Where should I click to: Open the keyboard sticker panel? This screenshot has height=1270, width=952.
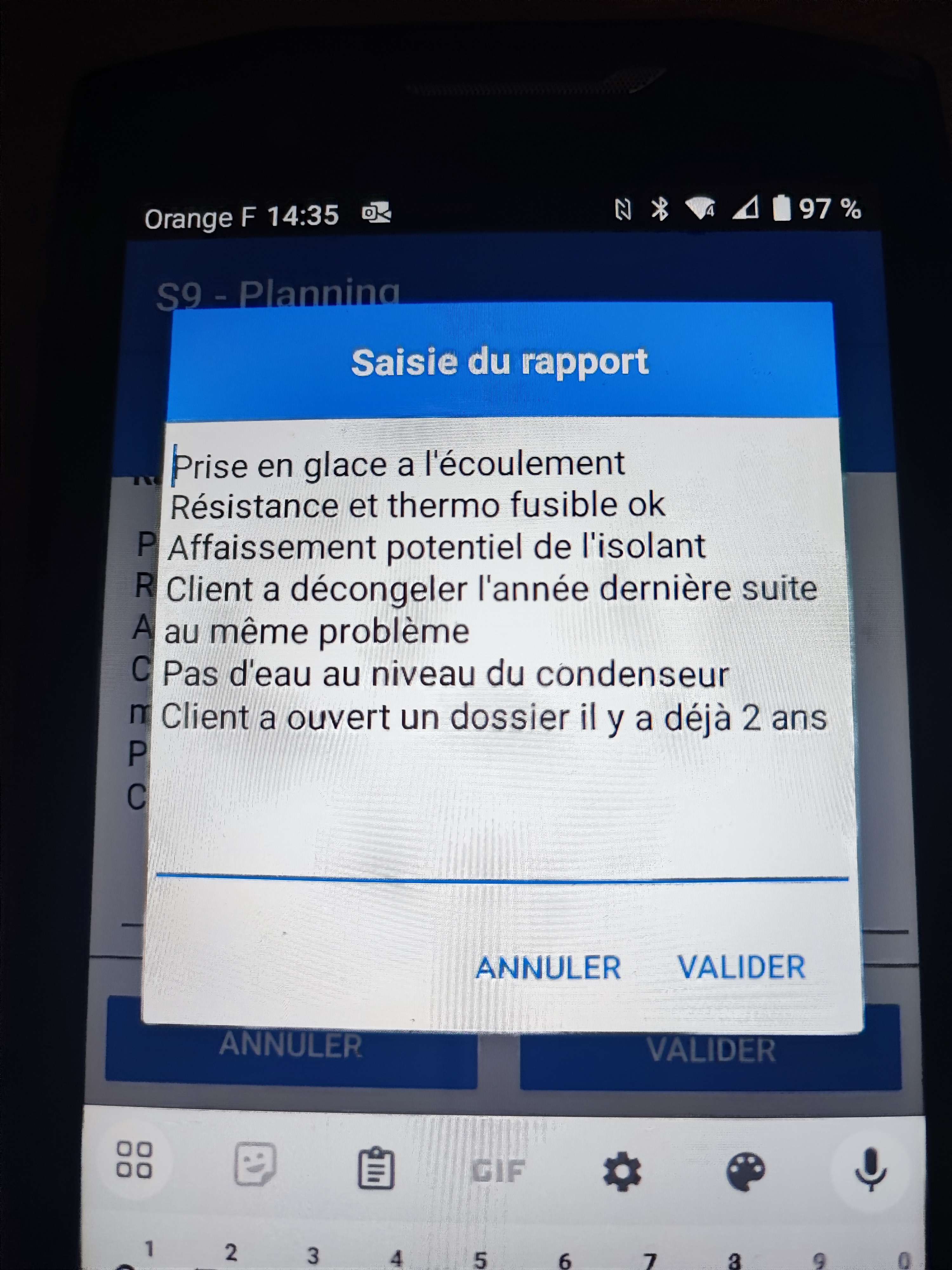click(x=255, y=1164)
